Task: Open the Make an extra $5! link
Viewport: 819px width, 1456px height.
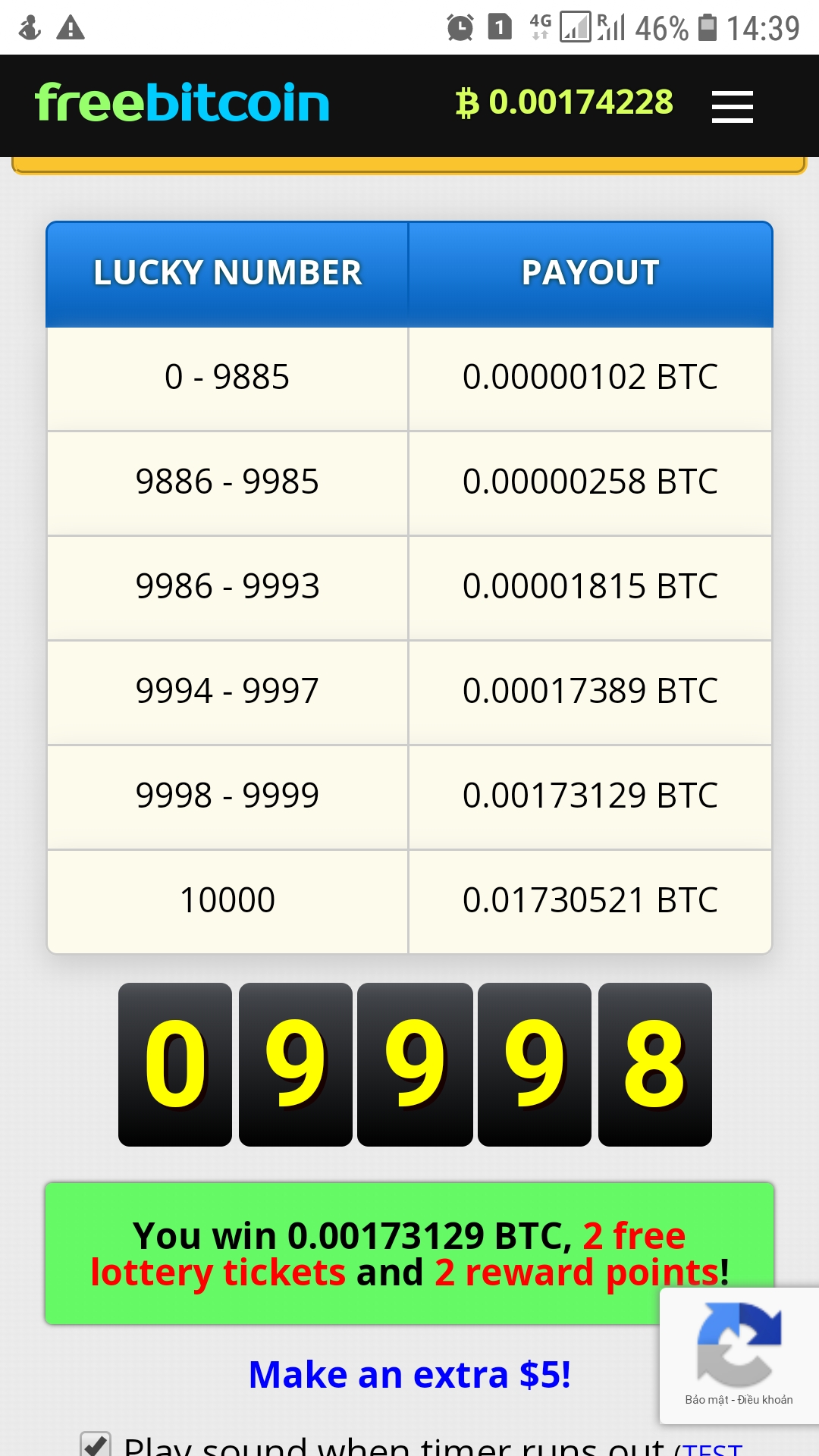Action: tap(409, 1374)
